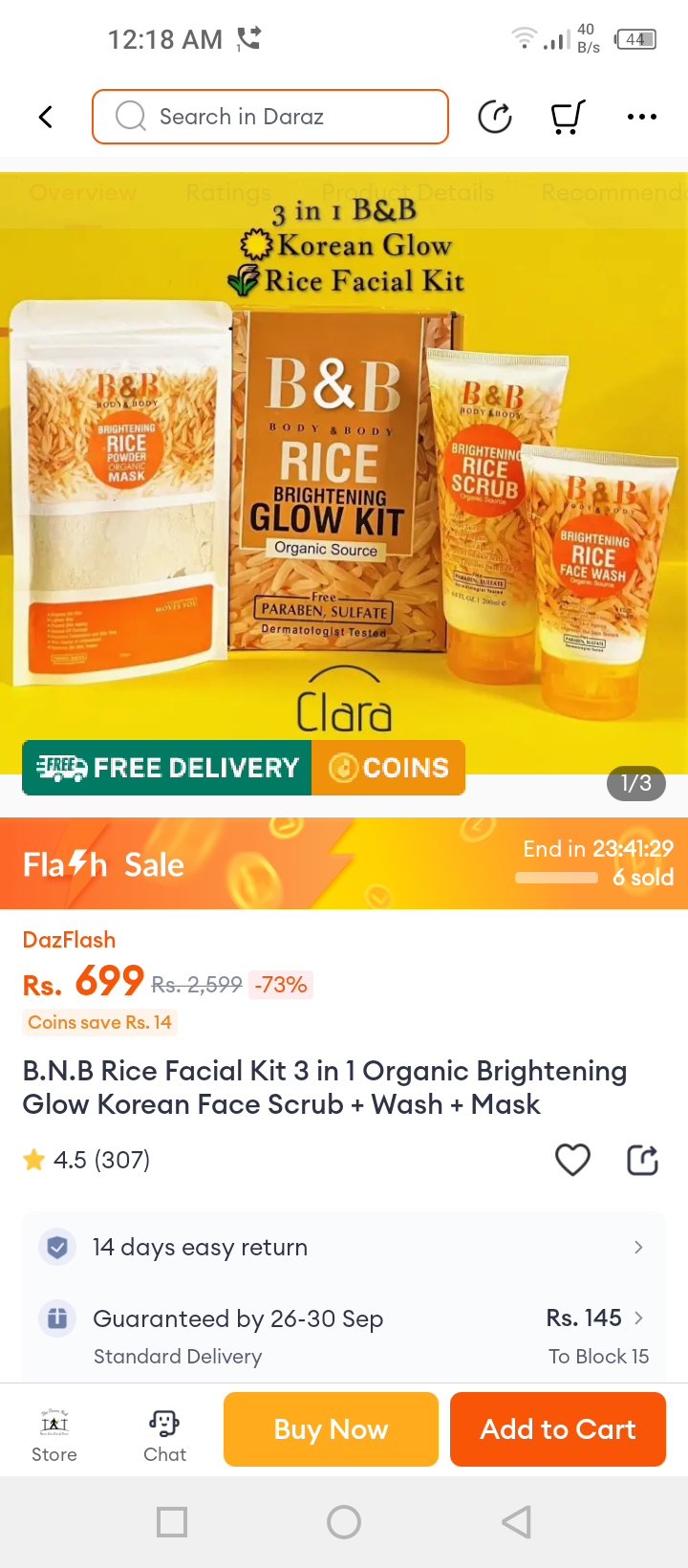
Task: Open the Search in Daraz field
Action: (270, 117)
